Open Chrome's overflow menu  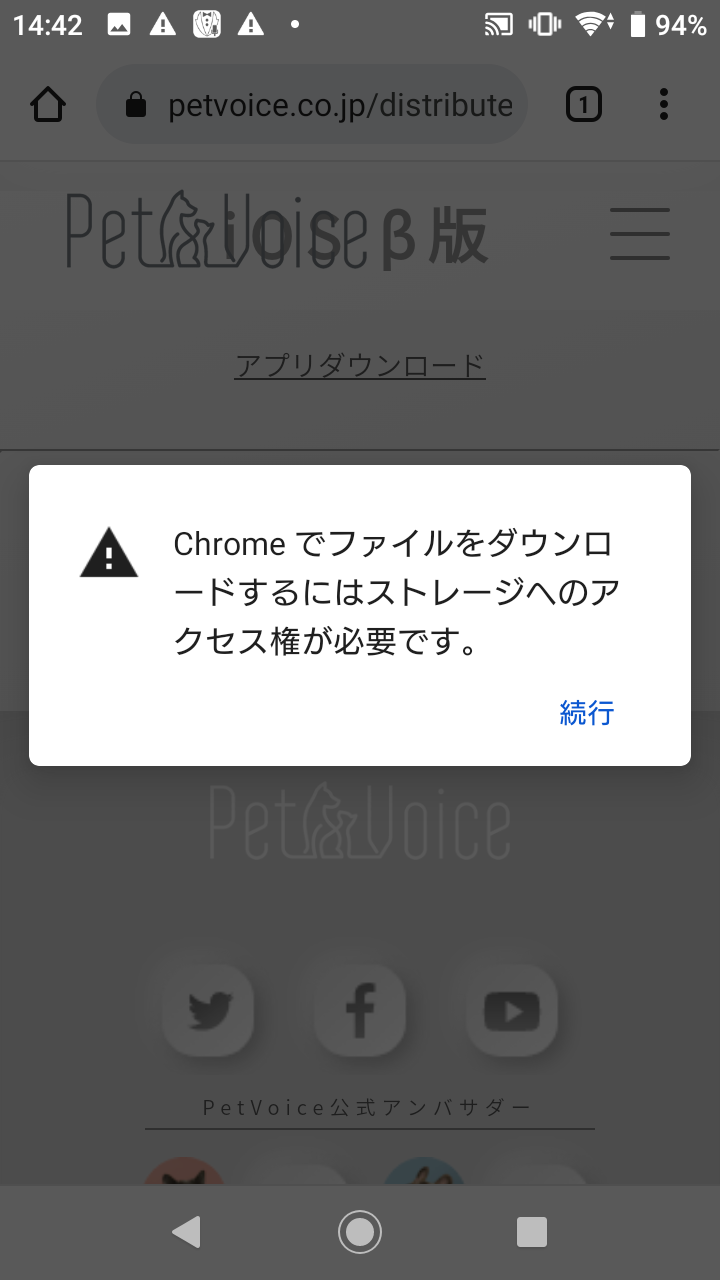click(x=664, y=104)
